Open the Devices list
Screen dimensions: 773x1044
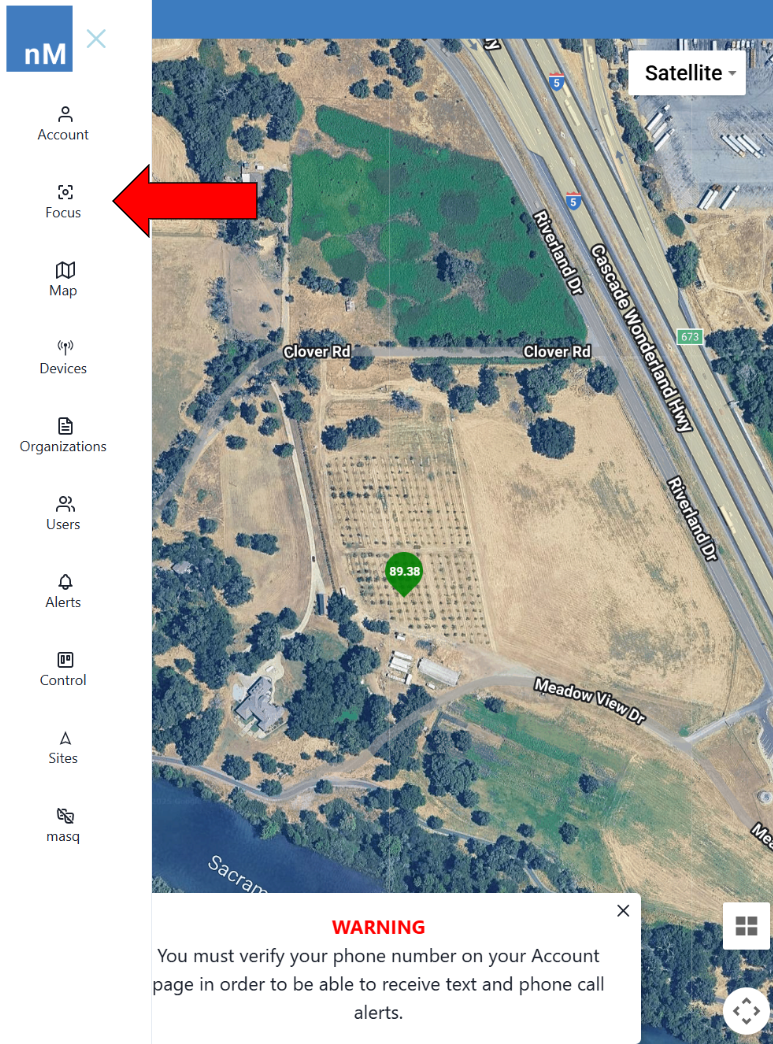[x=64, y=357]
